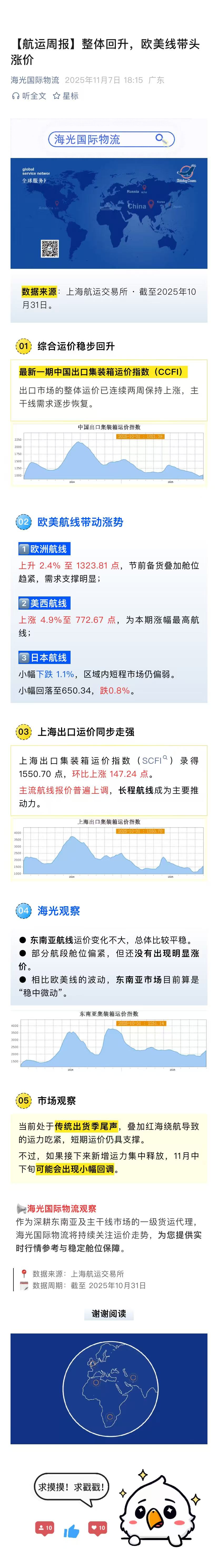Look up the SCFI search term

(x=154, y=760)
